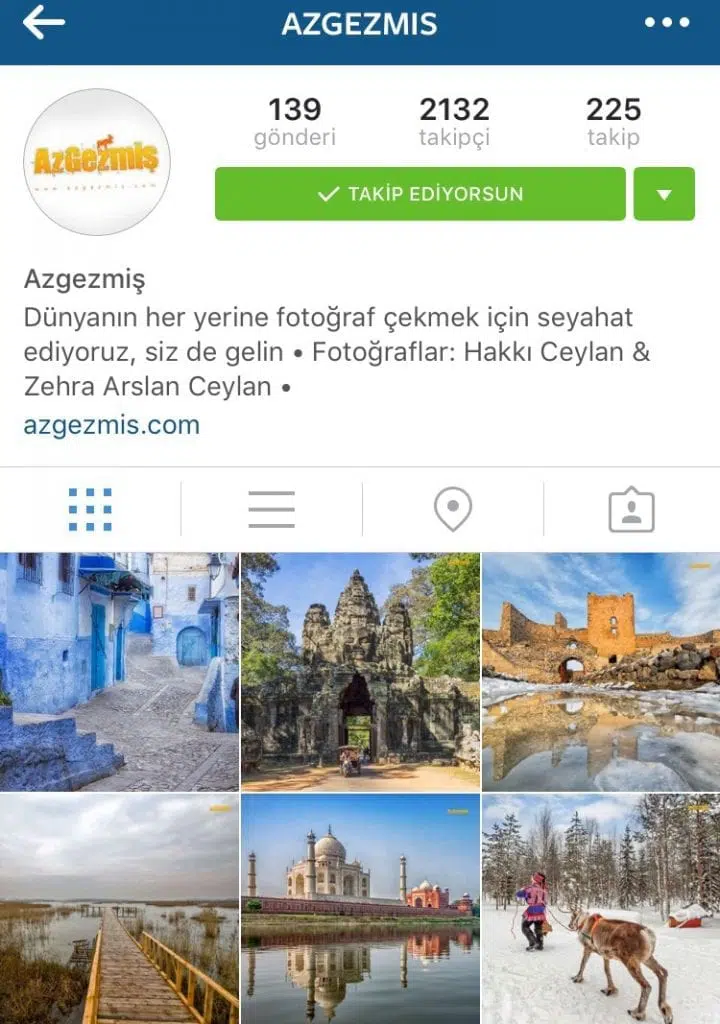This screenshot has width=720, height=1024.
Task: Open the Taj Mahal photo
Action: tap(360, 909)
